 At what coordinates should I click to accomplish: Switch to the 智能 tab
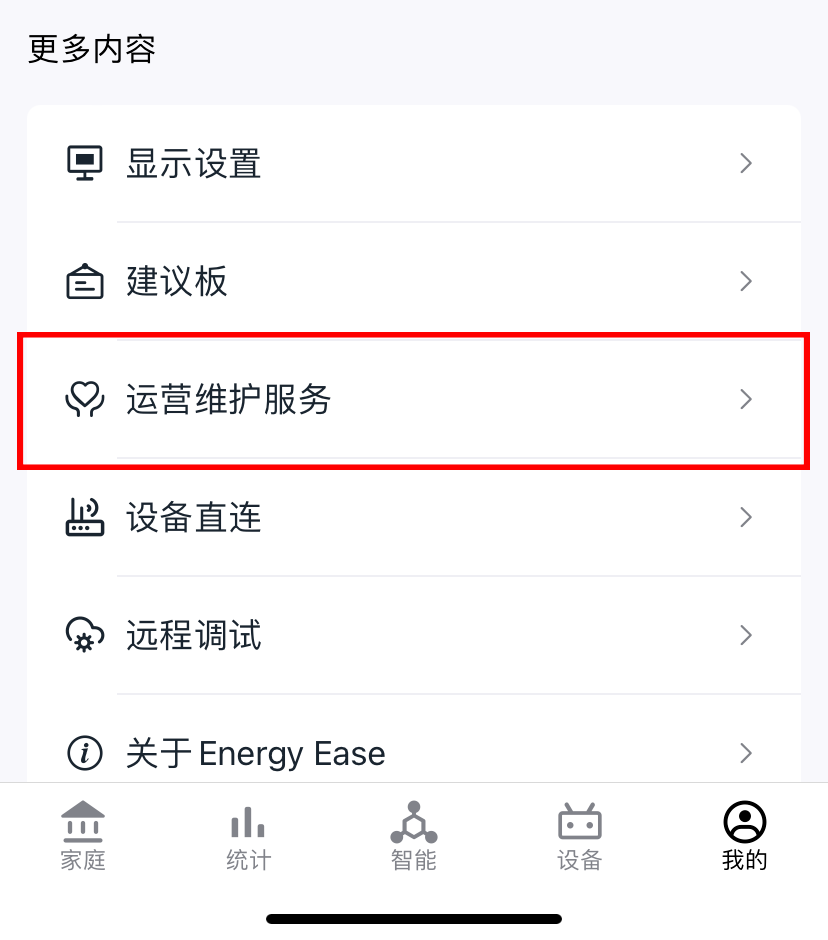[x=414, y=836]
